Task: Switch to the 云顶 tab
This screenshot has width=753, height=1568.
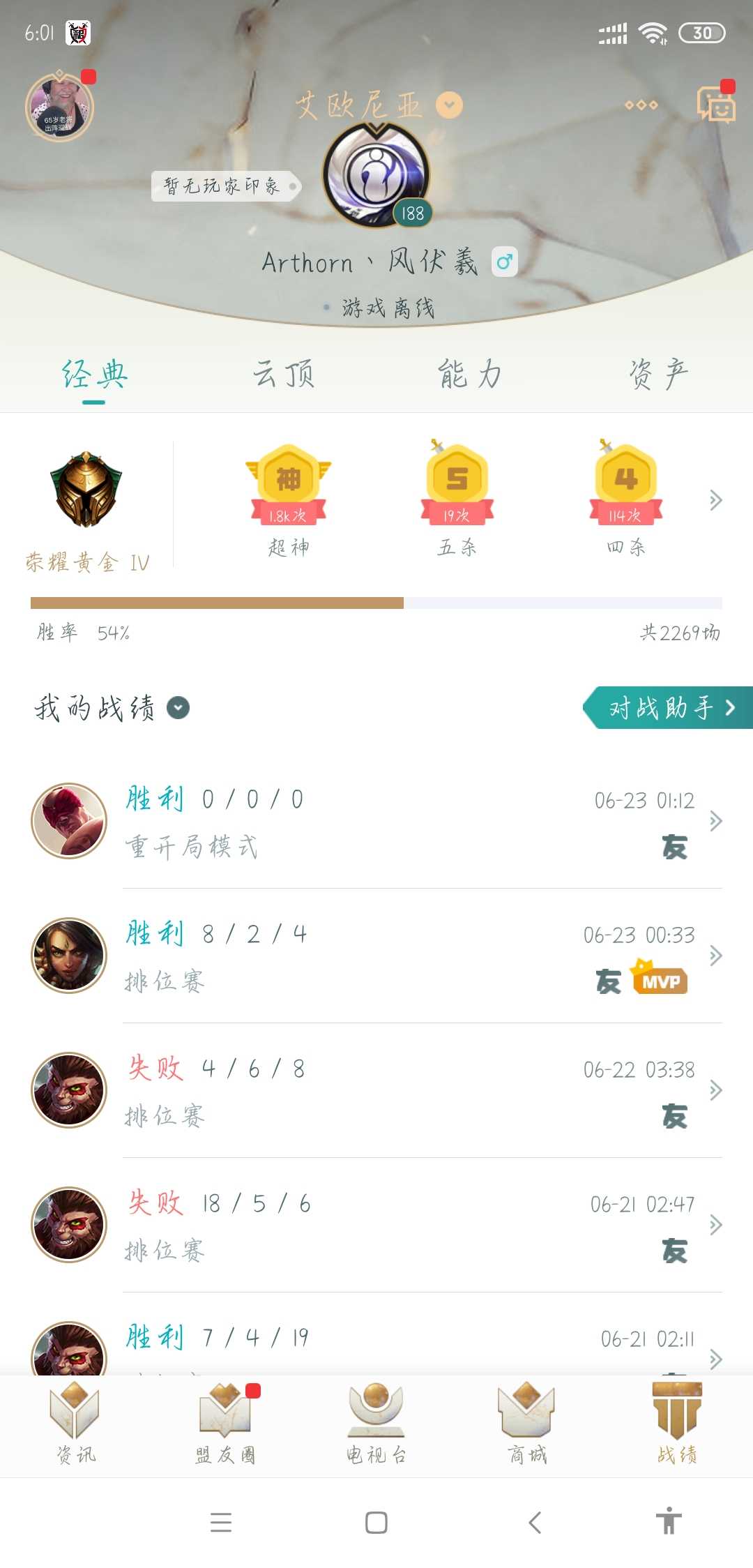Action: (x=283, y=374)
